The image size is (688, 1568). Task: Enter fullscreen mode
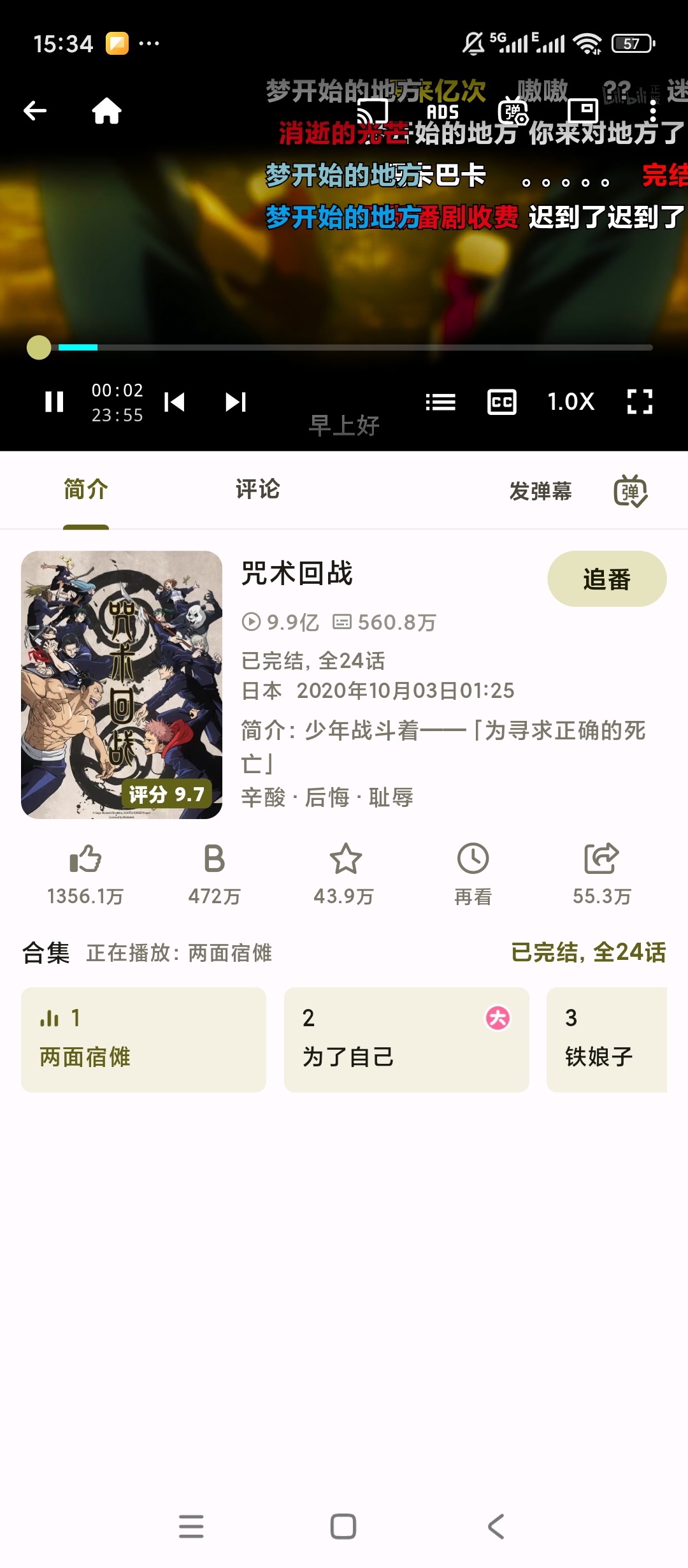coord(640,402)
